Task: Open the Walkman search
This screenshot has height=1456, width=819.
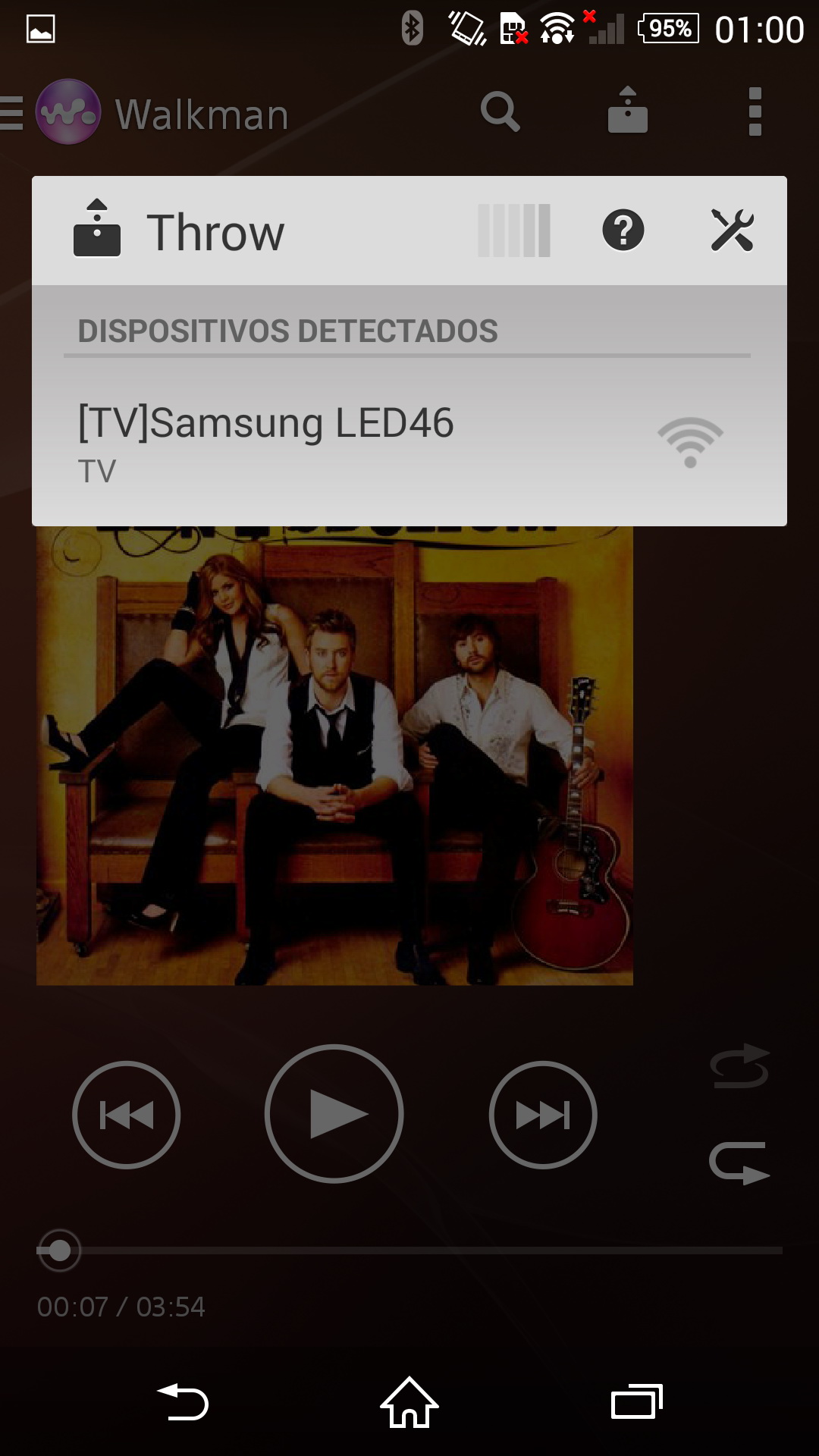Action: pyautogui.click(x=500, y=113)
